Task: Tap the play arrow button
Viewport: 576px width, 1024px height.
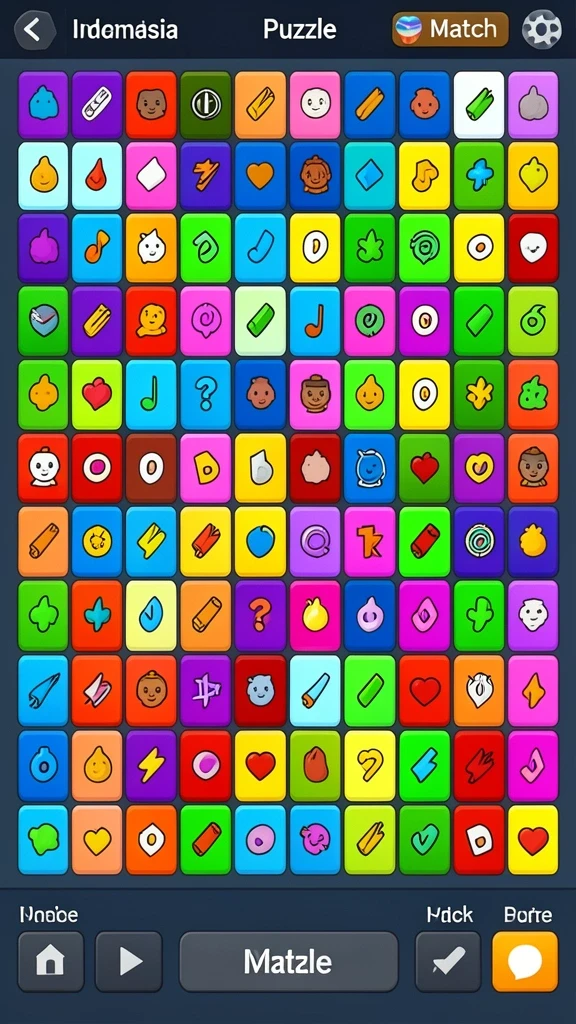Action: (129, 961)
